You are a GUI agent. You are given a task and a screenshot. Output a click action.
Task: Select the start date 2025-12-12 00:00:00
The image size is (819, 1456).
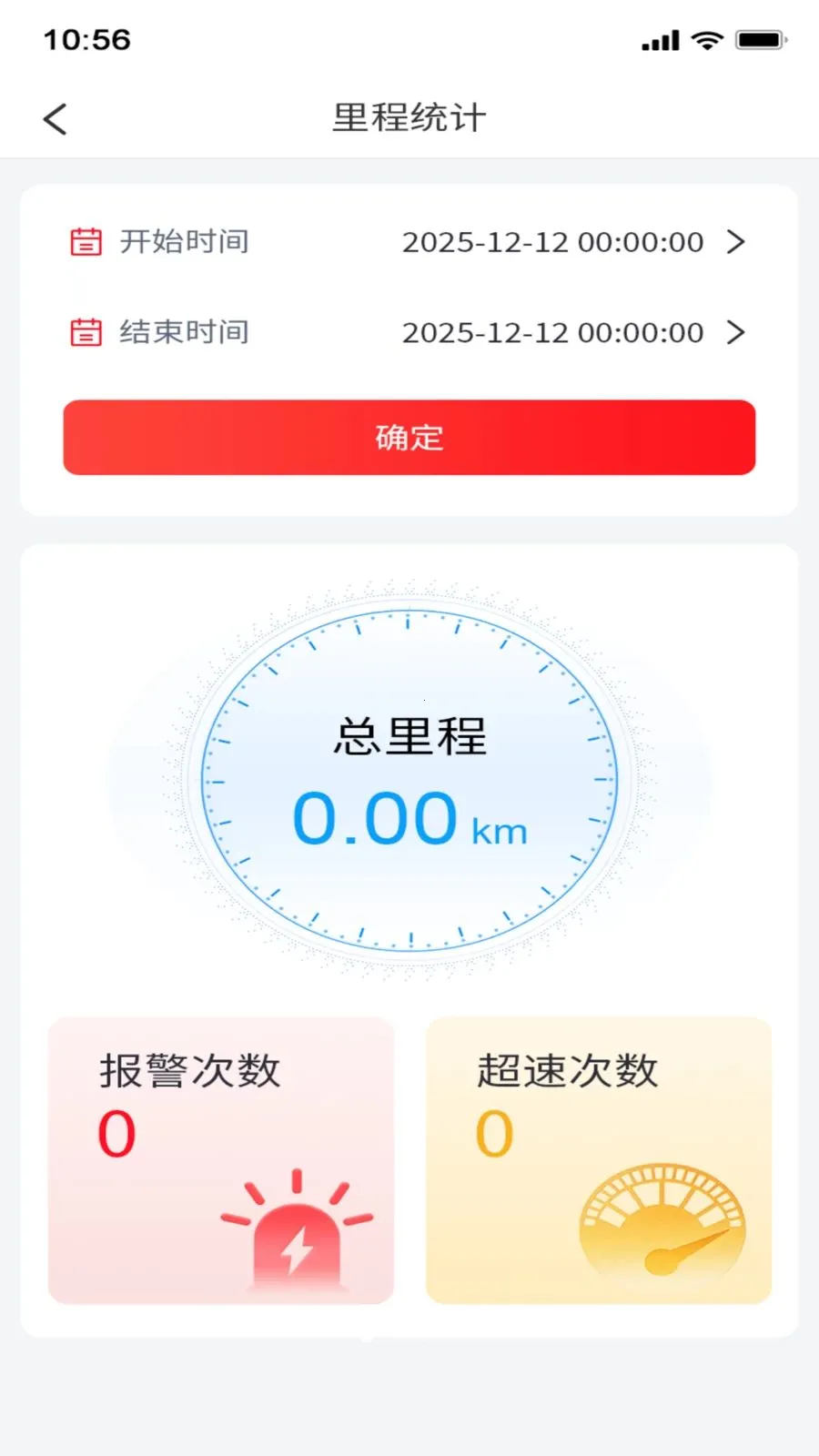click(553, 242)
